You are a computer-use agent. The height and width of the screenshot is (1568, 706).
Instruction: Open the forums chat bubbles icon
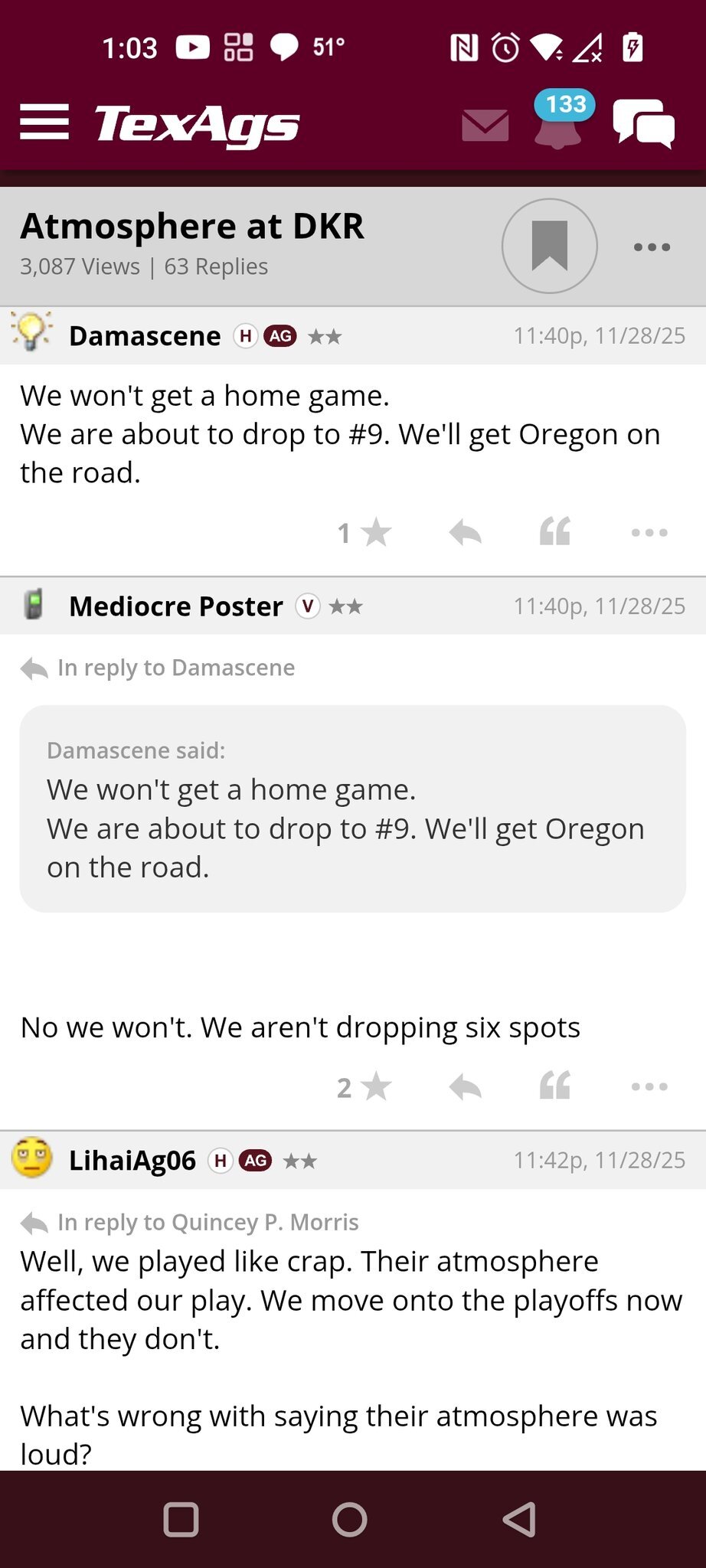click(643, 124)
